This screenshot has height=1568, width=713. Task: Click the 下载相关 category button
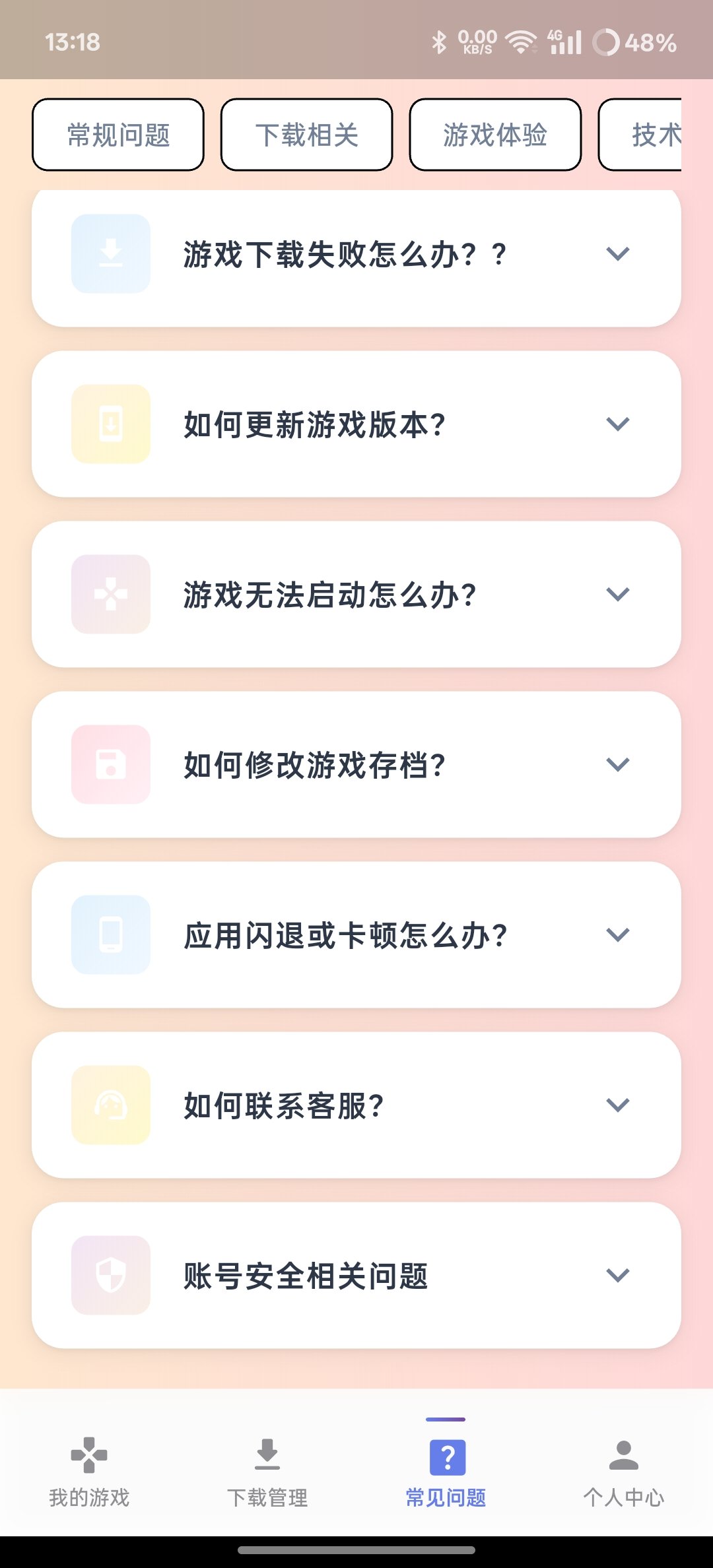point(306,135)
